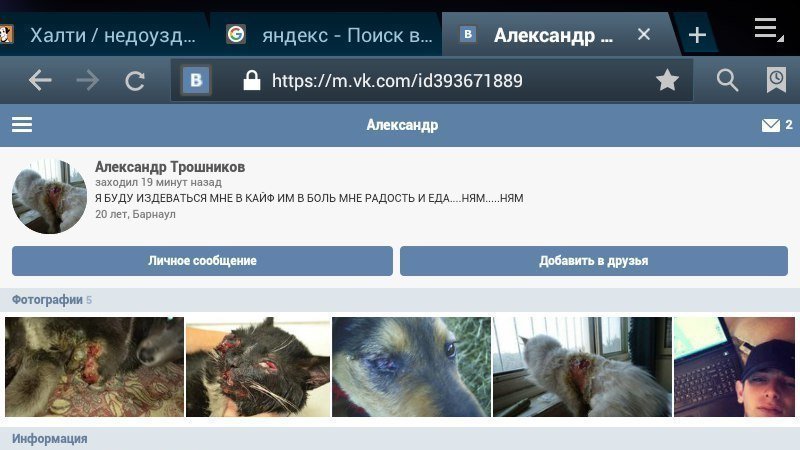Viewport: 800px width, 450px height.
Task: Close the Александр tab
Action: point(644,34)
